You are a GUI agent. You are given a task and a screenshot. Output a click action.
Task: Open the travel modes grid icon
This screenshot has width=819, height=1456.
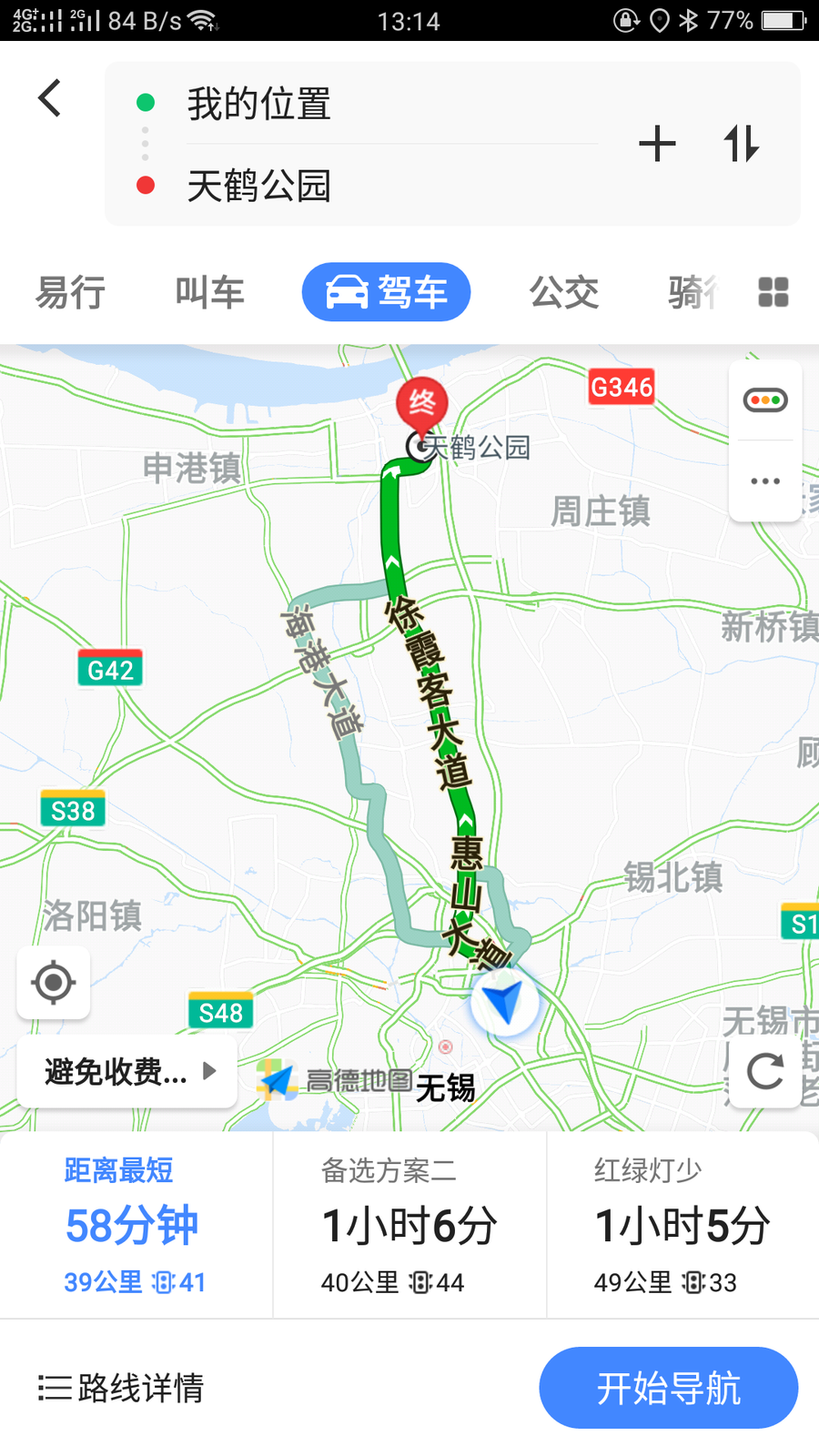pyautogui.click(x=773, y=292)
